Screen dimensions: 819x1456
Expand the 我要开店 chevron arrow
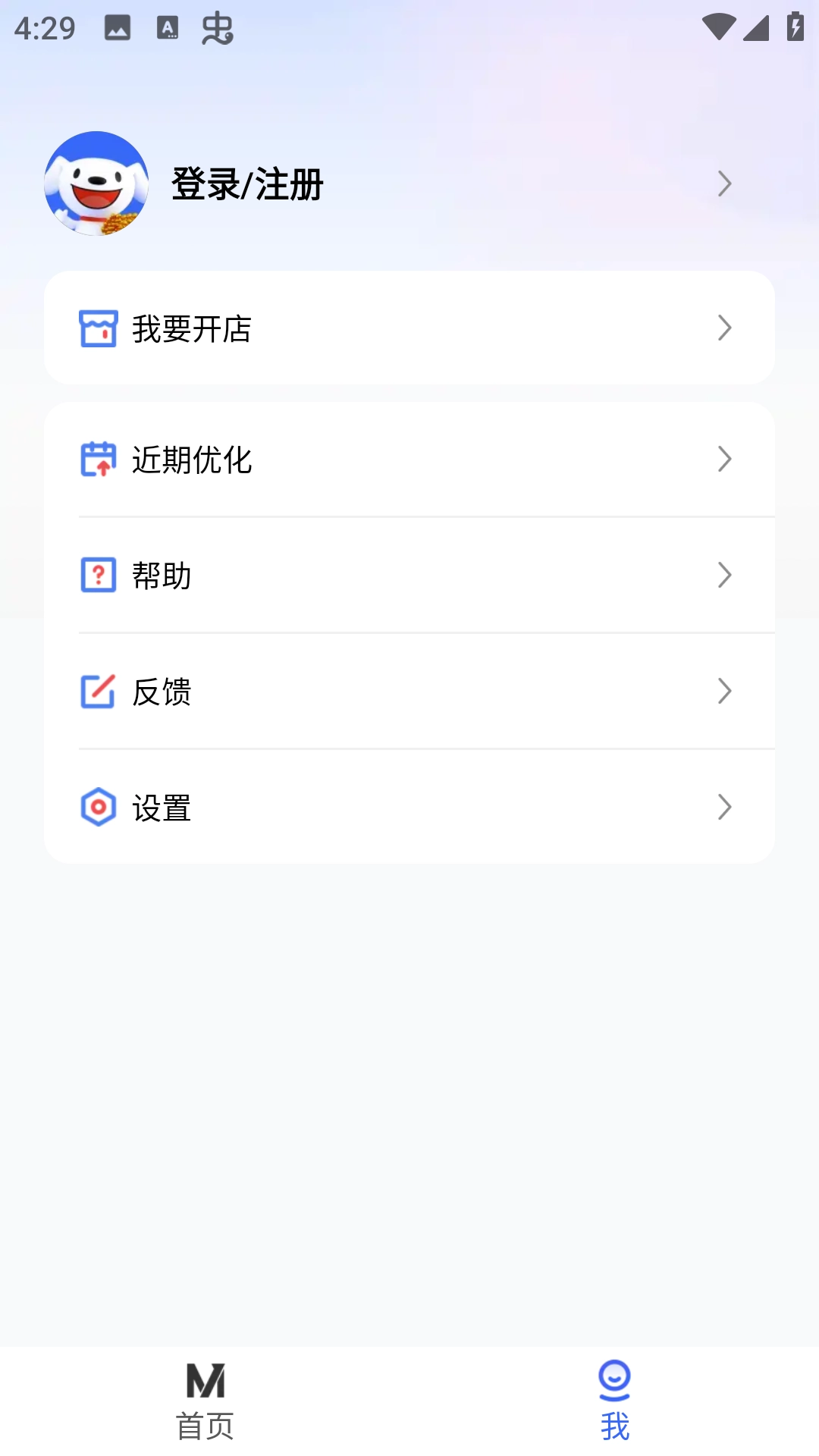[x=724, y=328]
